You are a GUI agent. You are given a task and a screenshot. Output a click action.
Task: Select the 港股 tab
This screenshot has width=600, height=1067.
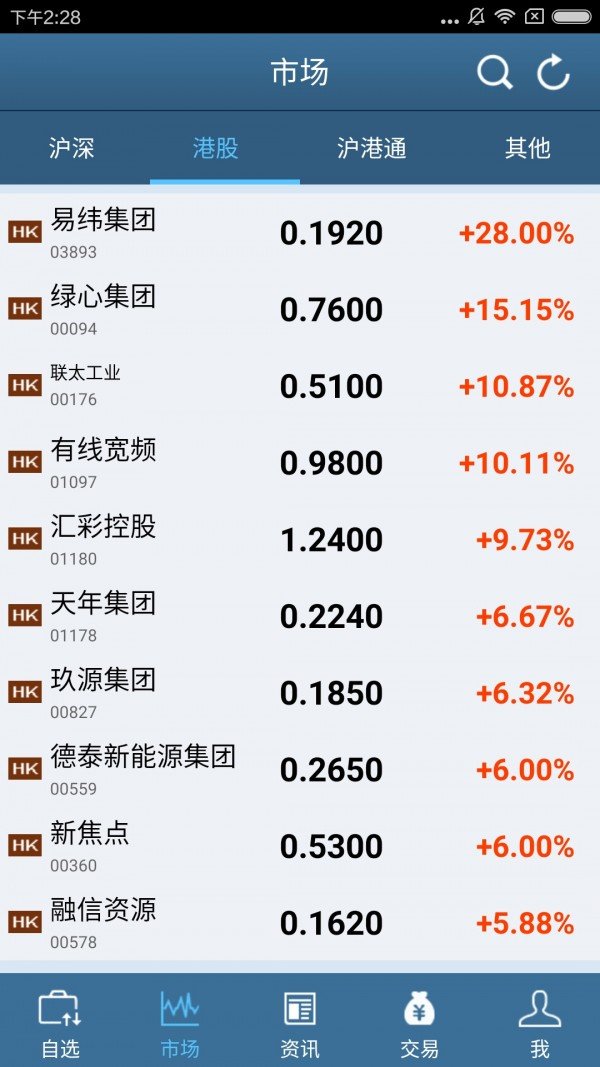[216, 148]
